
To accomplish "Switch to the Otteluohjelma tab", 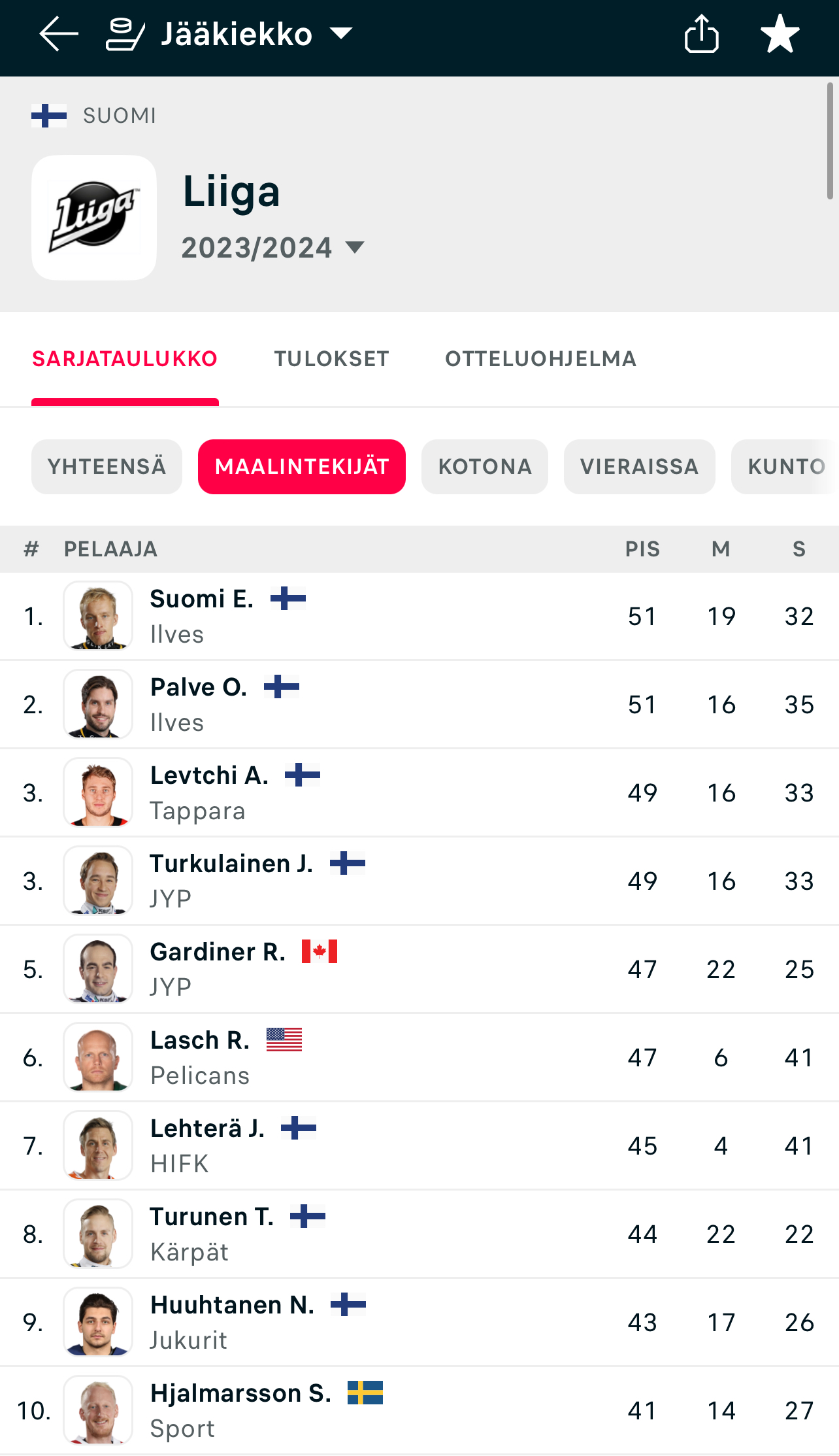I will point(540,359).
